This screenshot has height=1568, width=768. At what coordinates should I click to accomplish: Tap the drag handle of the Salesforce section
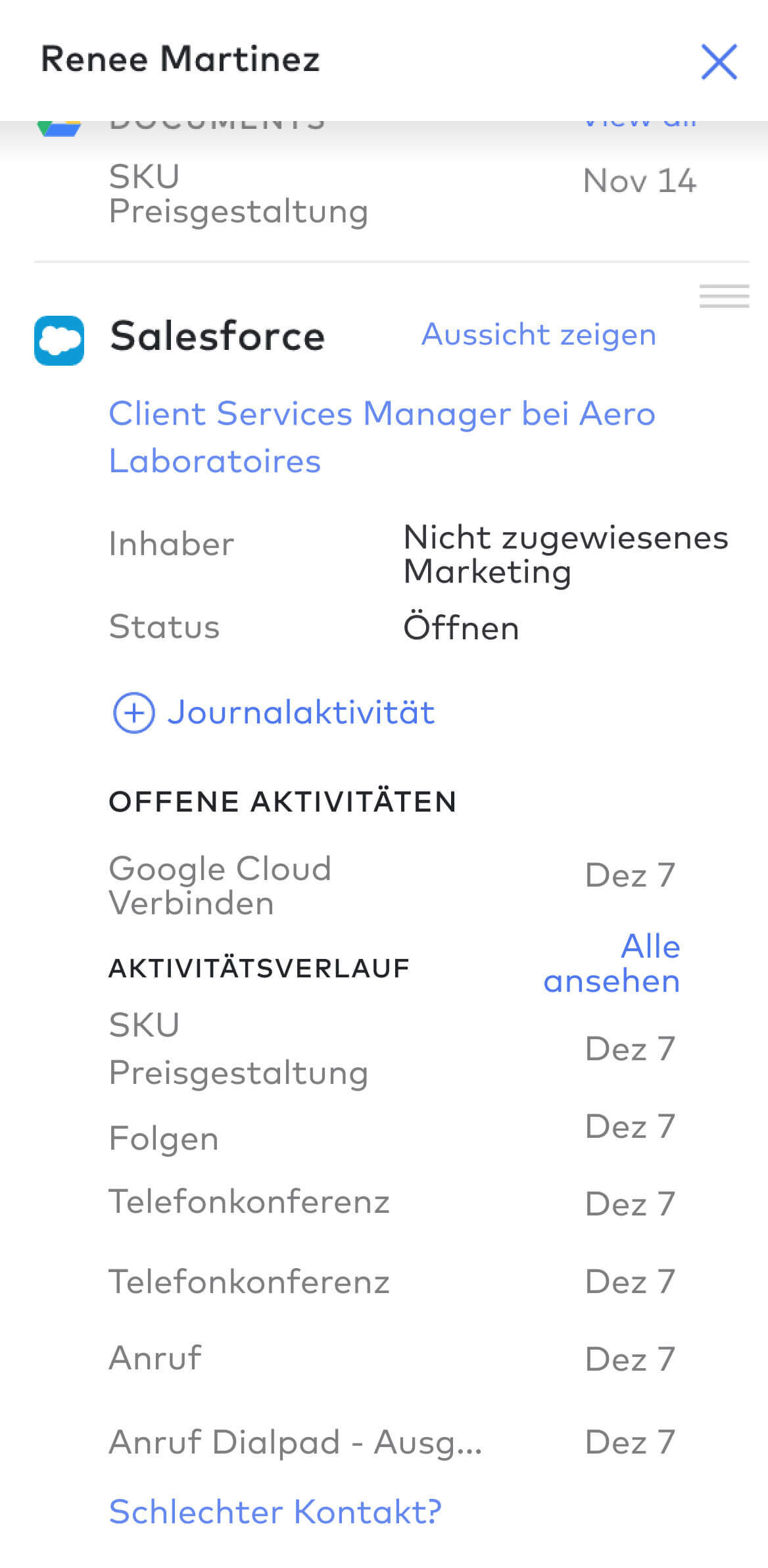[x=724, y=296]
